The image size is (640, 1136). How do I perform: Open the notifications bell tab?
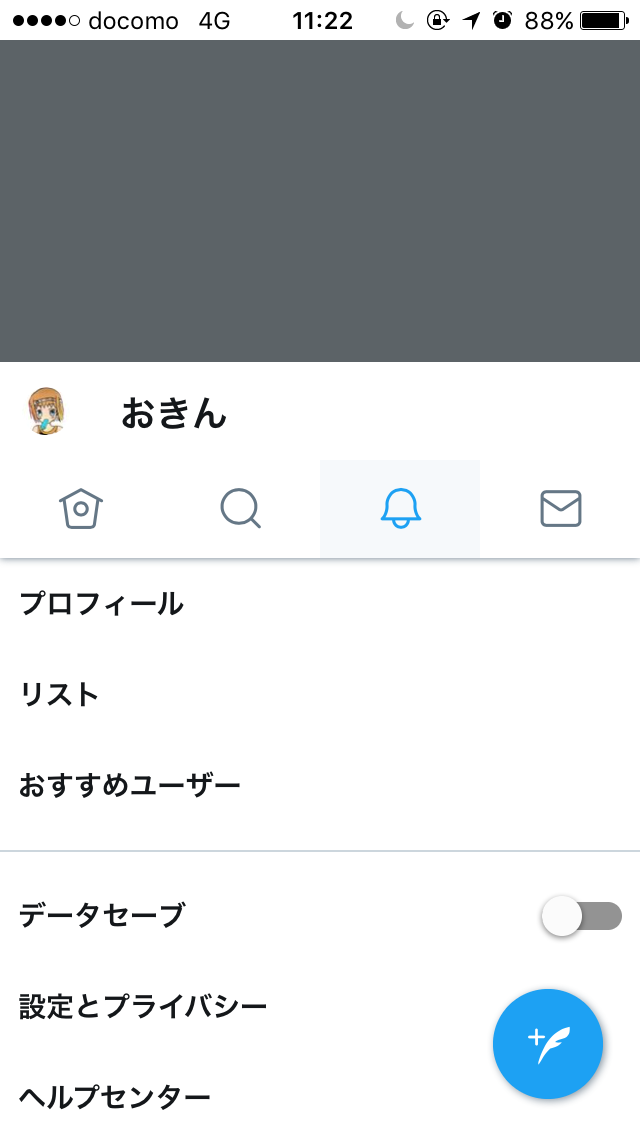coord(400,509)
